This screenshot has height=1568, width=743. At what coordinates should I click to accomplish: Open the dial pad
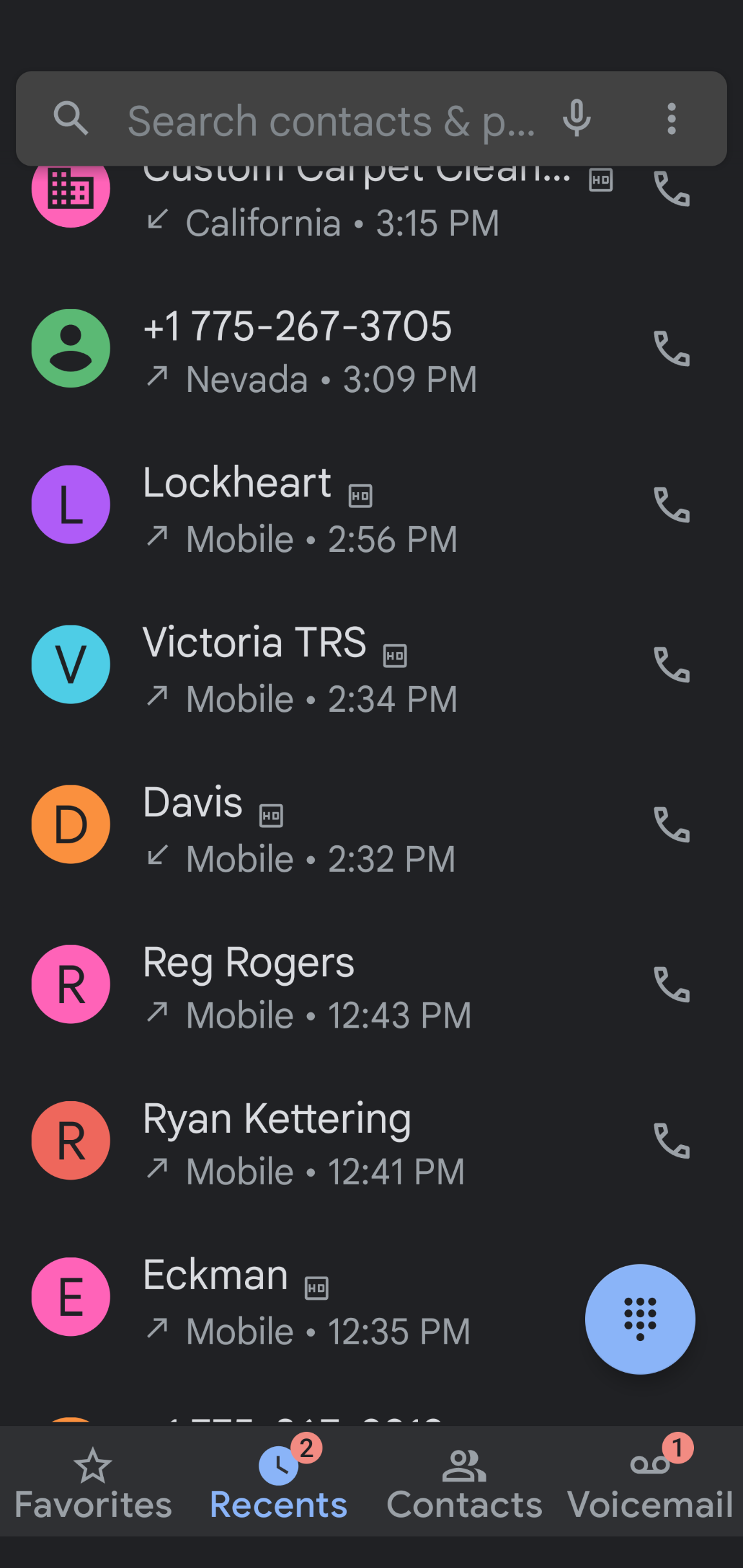point(639,1319)
